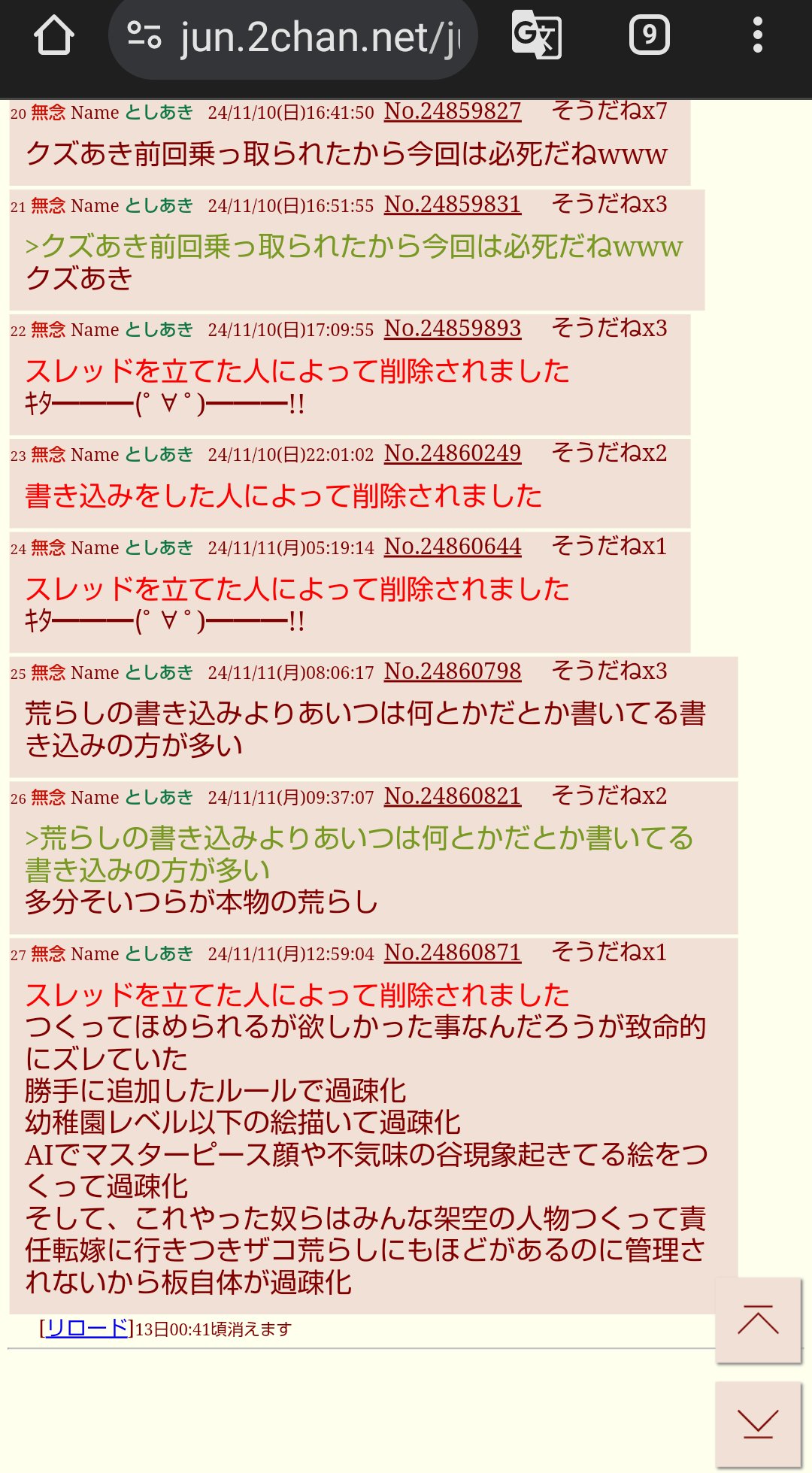The height and width of the screenshot is (1473, 812).
Task: Tap そうだねx2 on post 23
Action: [610, 453]
